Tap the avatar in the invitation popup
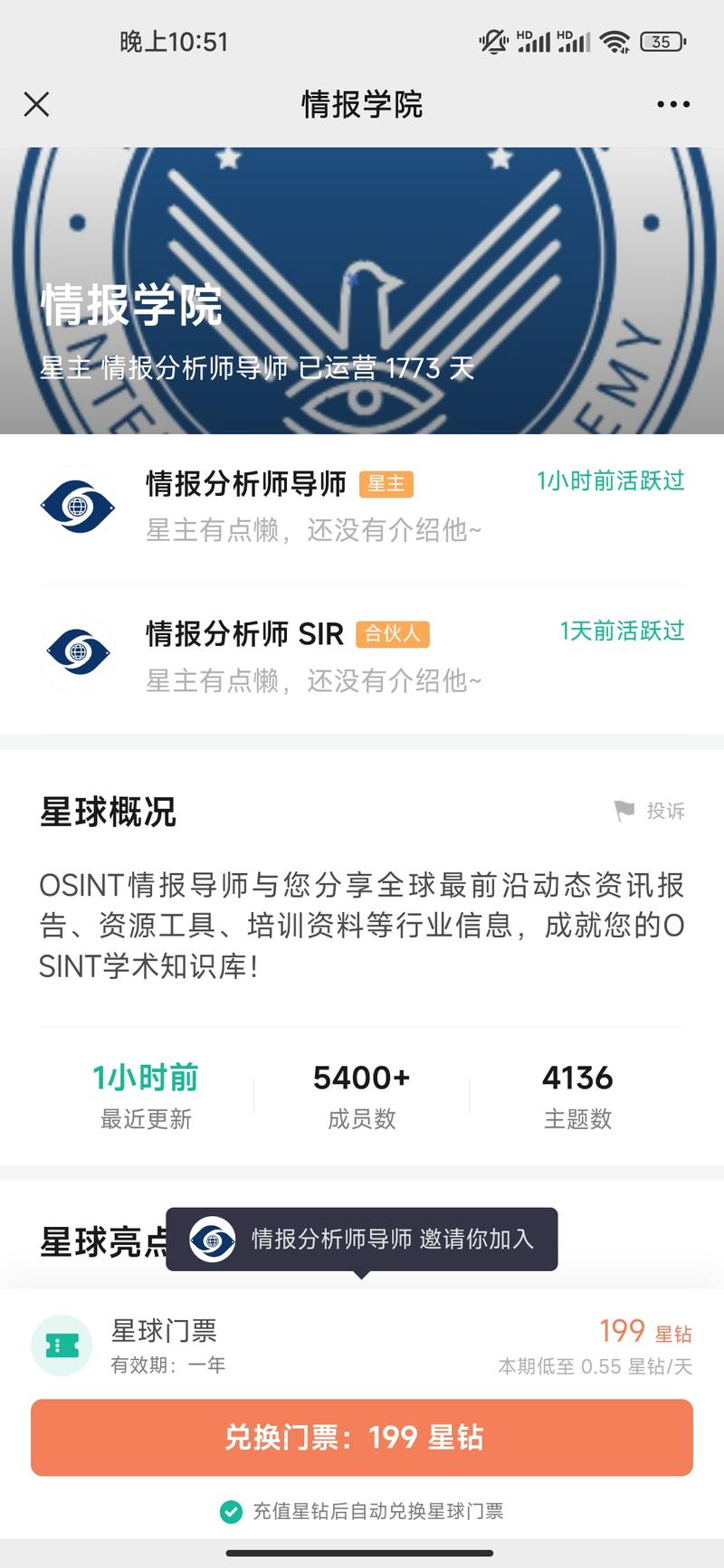This screenshot has width=724, height=1568. click(210, 1240)
